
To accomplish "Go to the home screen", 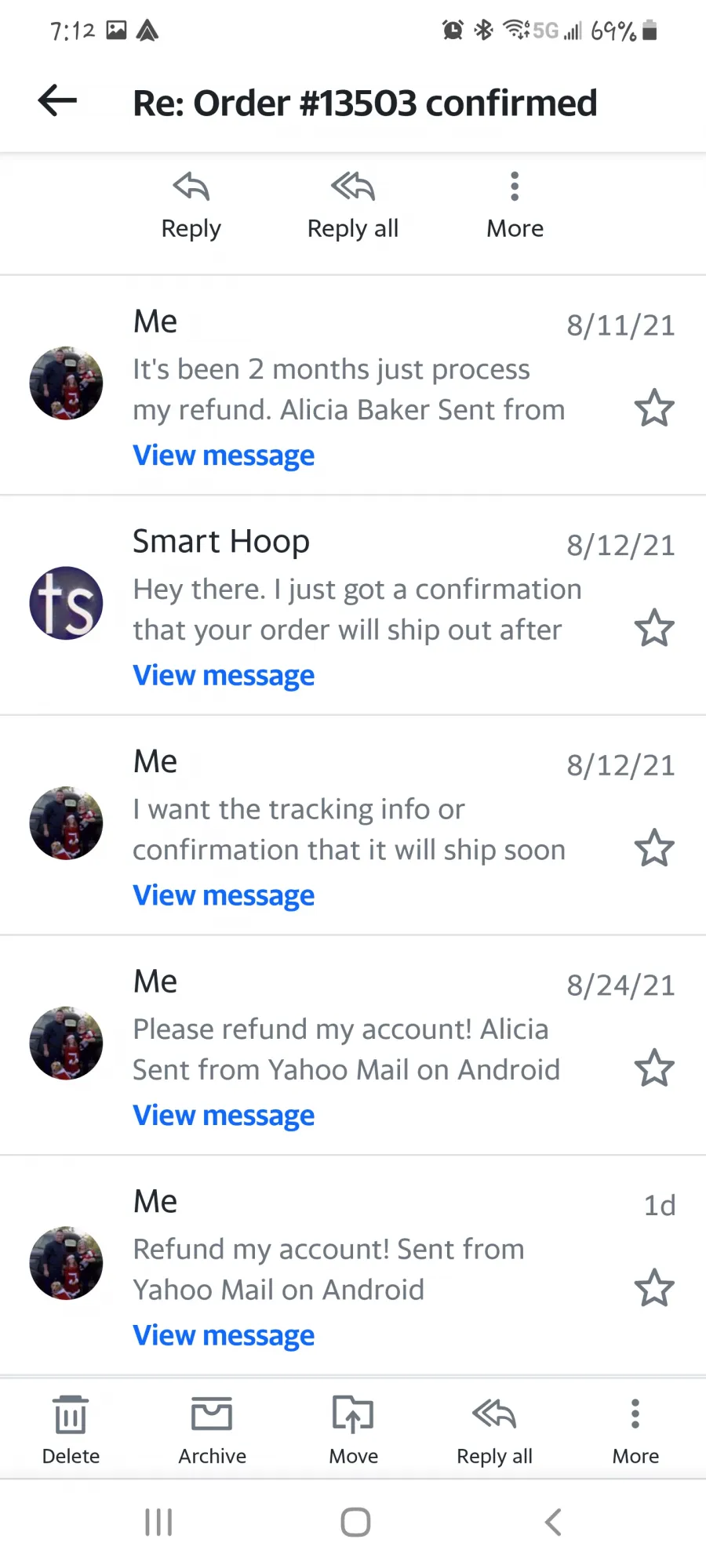I will (x=355, y=1523).
